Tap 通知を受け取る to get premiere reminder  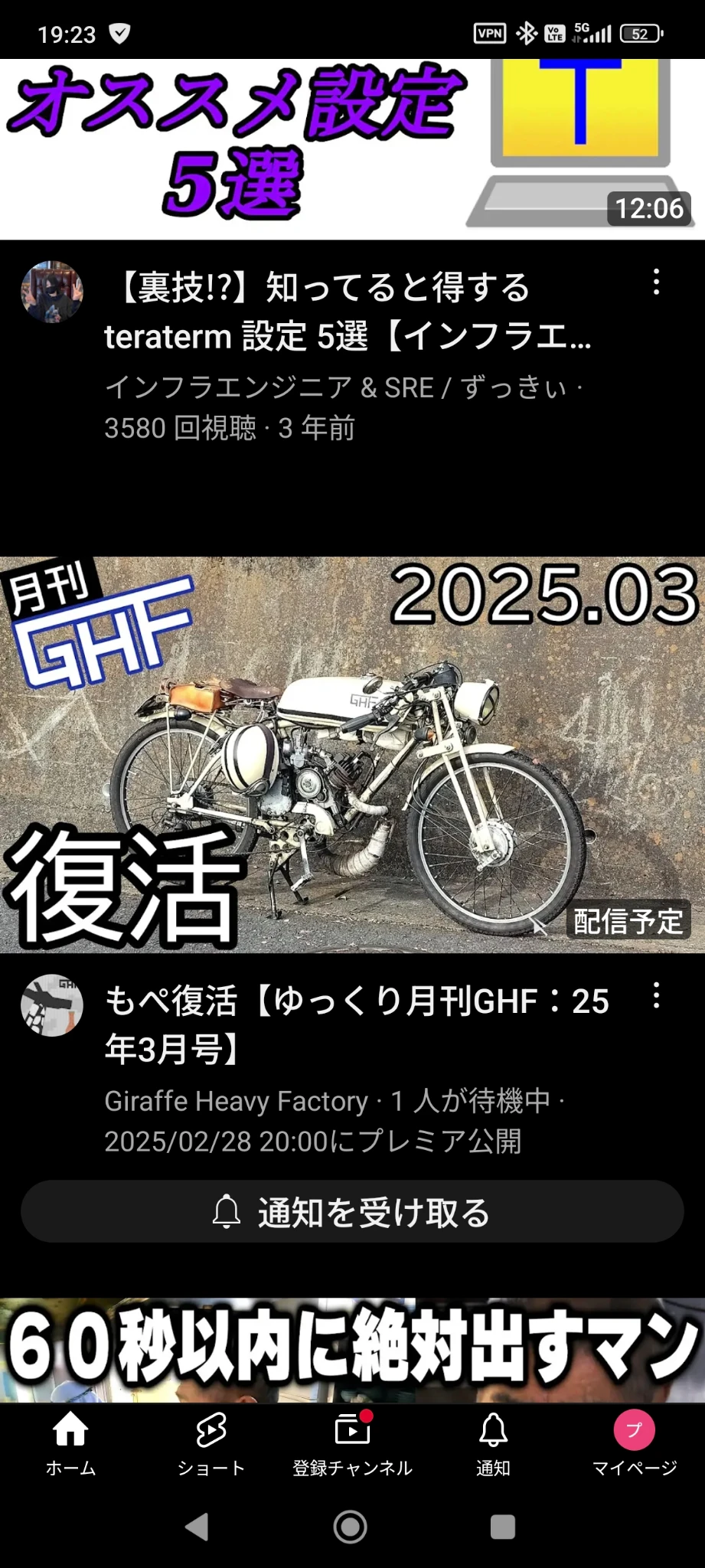coord(352,1211)
